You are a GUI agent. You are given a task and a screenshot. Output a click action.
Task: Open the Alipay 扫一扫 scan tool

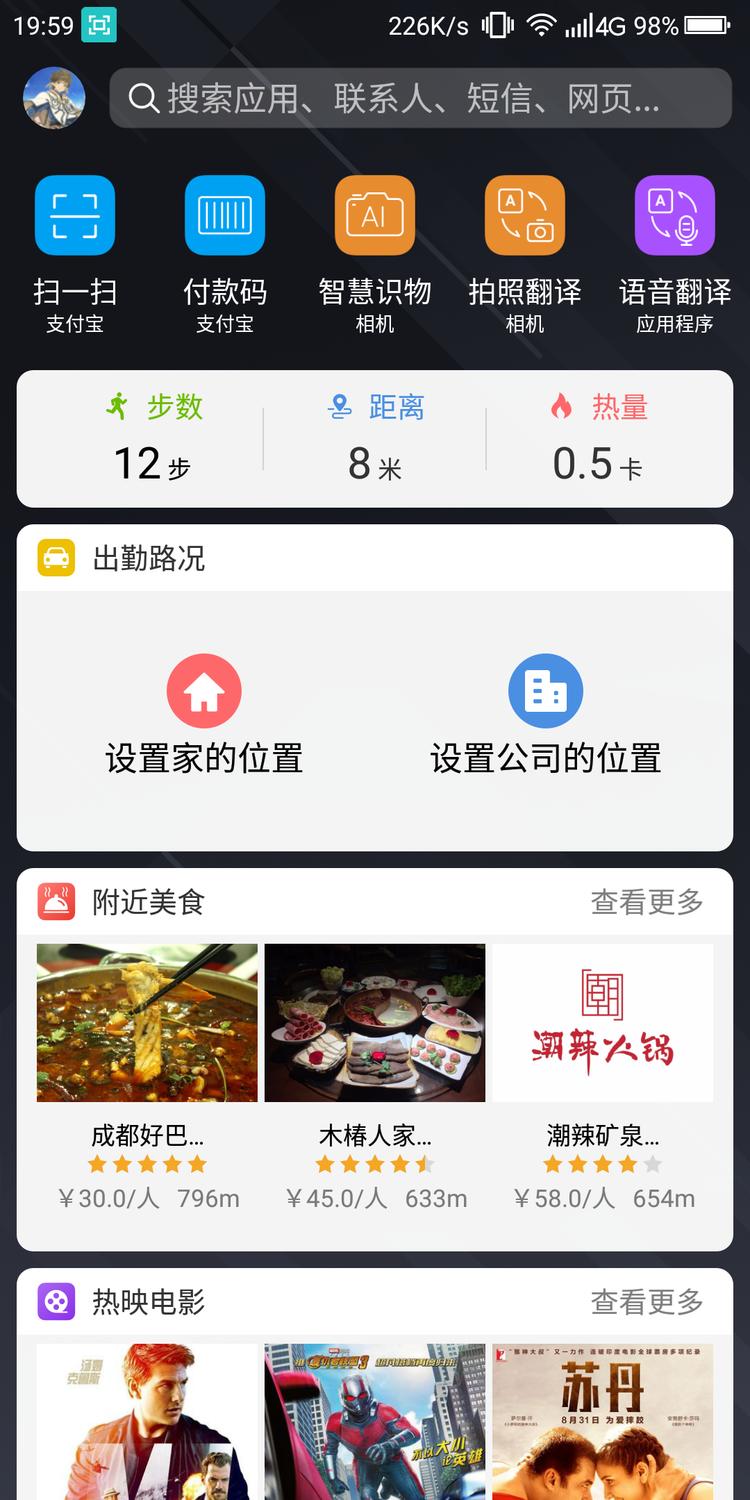tap(75, 215)
